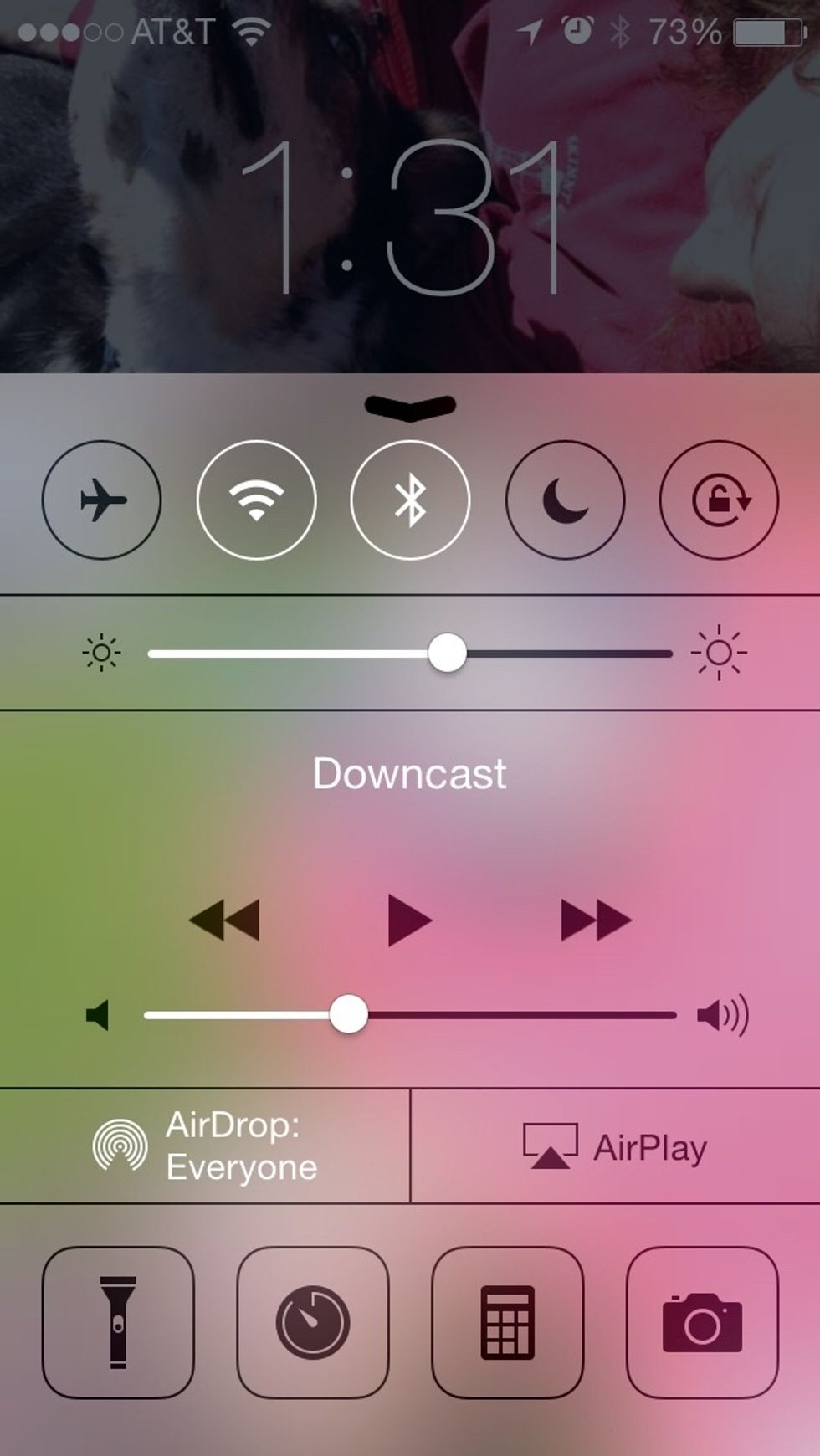The height and width of the screenshot is (1456, 820).
Task: Open the Camera
Action: 702,1322
